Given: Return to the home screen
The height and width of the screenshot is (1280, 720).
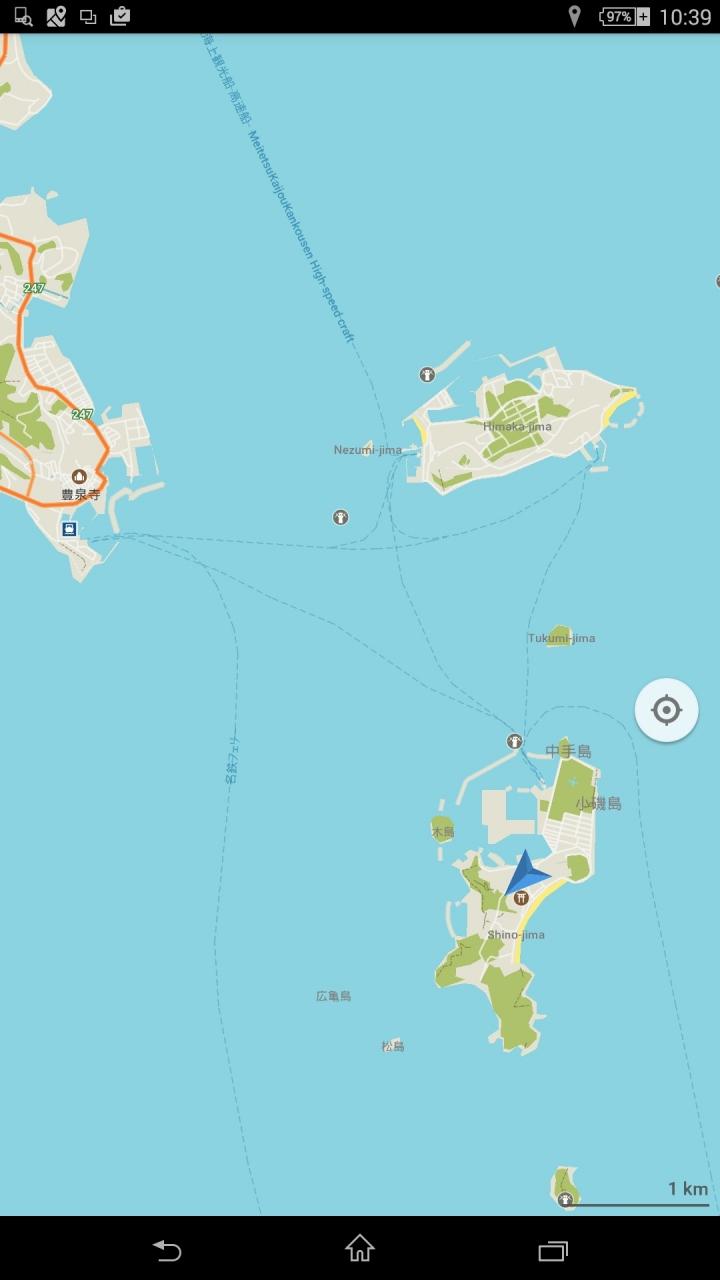Looking at the screenshot, I should tap(360, 1249).
